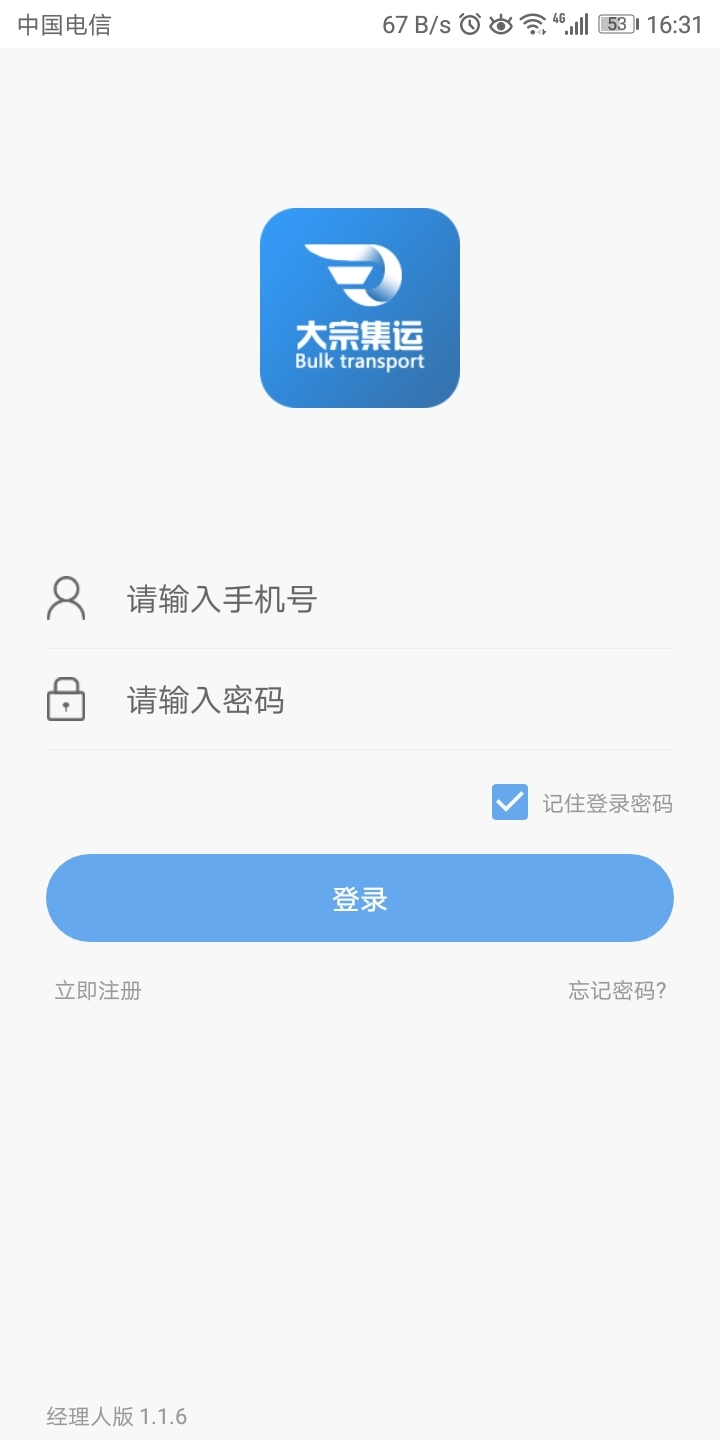The height and width of the screenshot is (1440, 720).
Task: Open 立即注册 to register an account
Action: (96, 990)
